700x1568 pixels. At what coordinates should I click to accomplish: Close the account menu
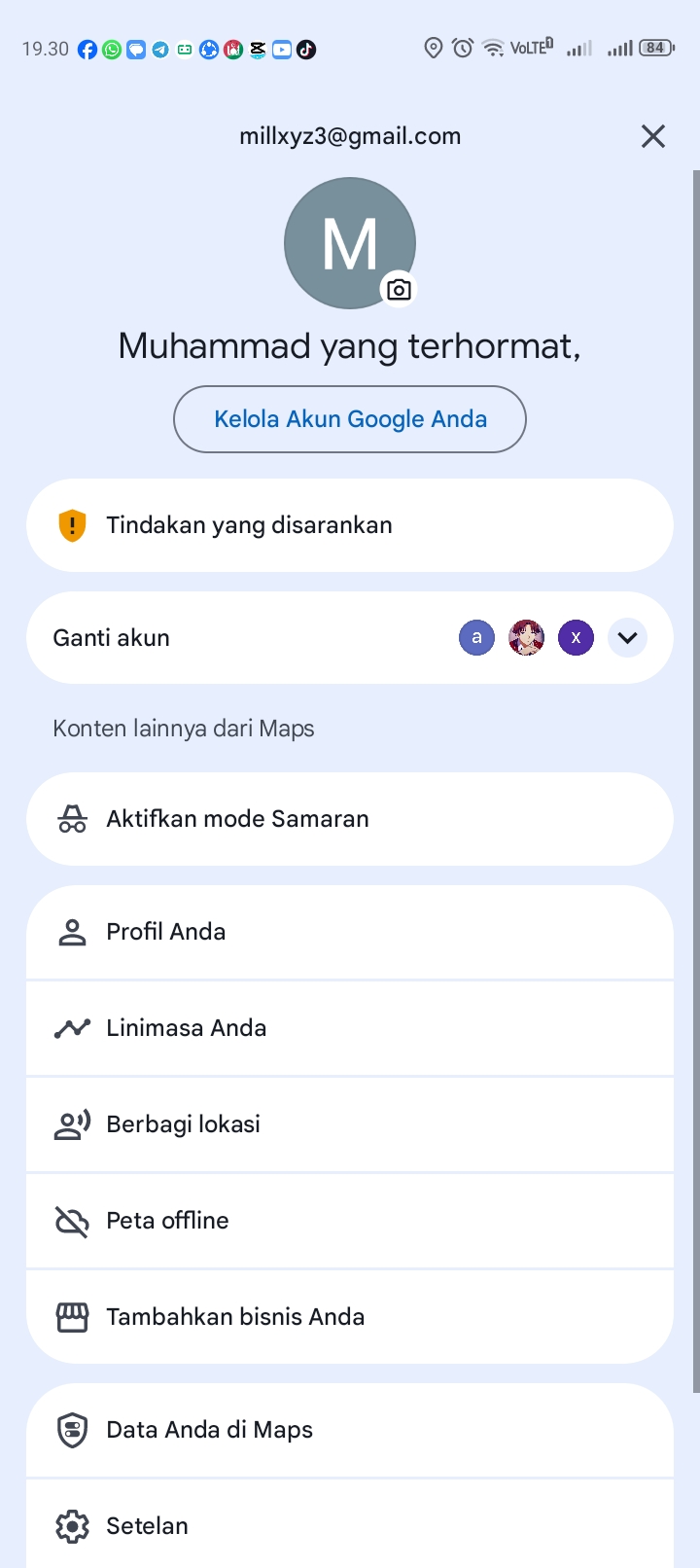click(x=653, y=136)
